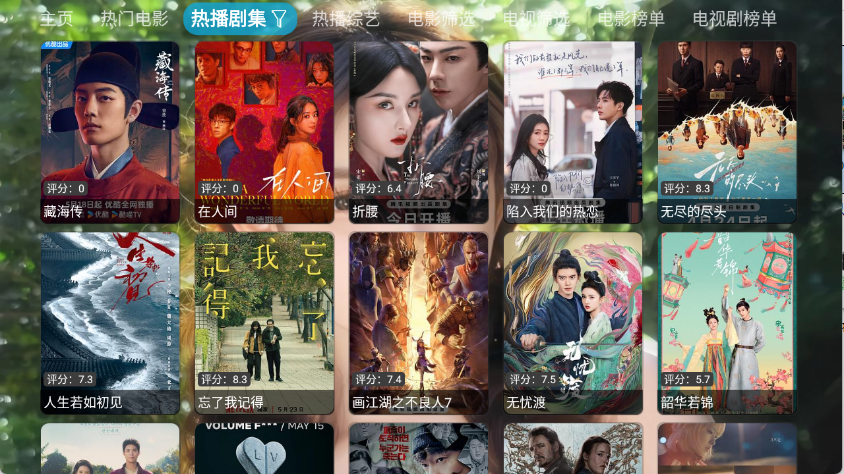Open the drama 忘了我记得
Viewport: 844px width, 474px height.
pos(264,322)
